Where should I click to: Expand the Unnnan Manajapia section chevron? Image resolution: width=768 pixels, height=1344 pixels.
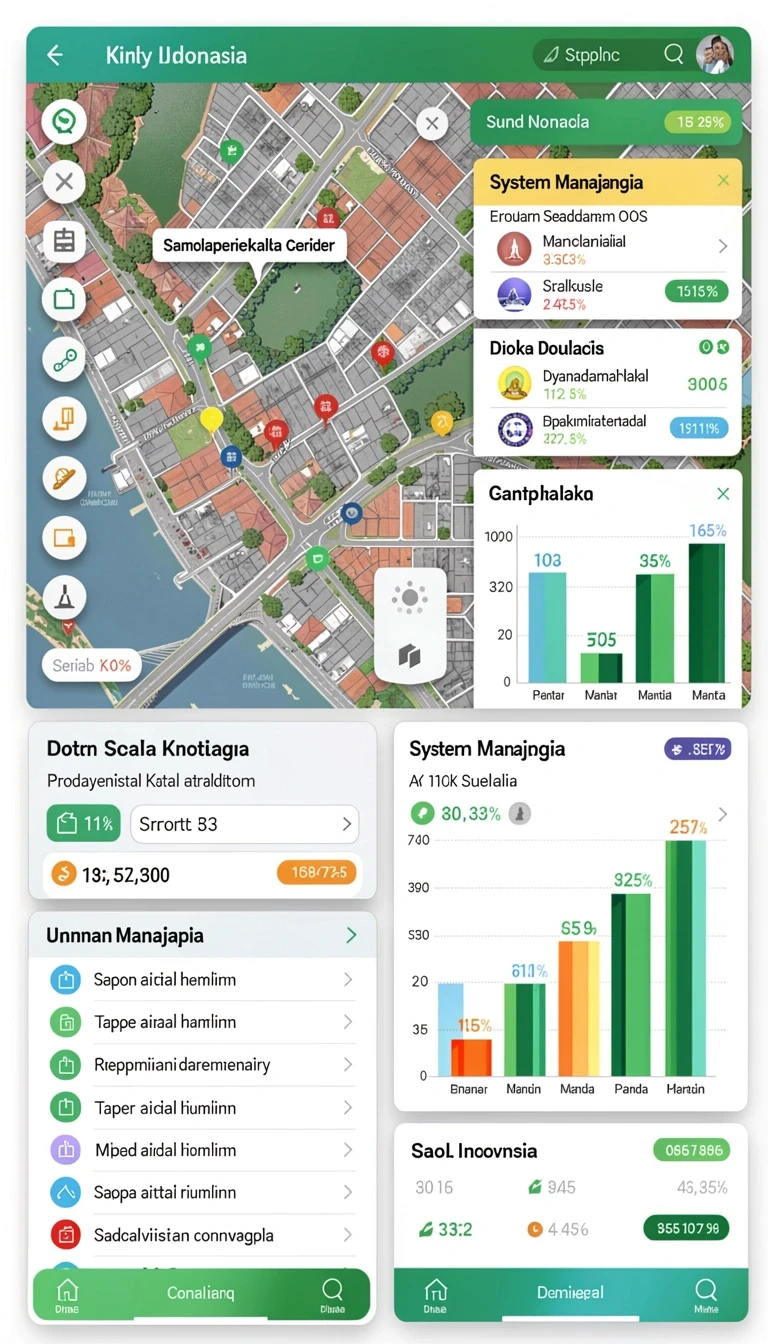[351, 936]
